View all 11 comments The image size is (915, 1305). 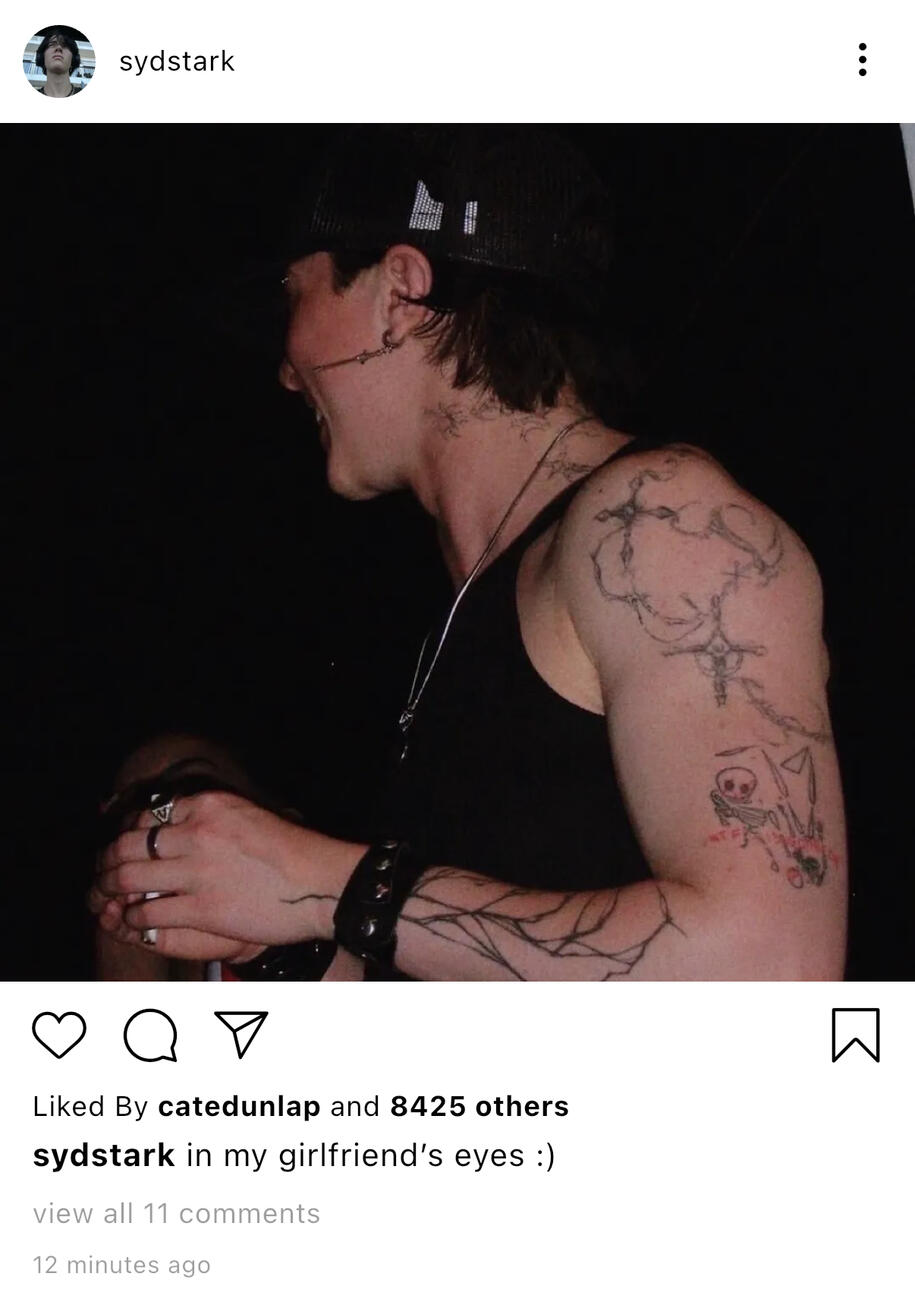click(176, 1213)
